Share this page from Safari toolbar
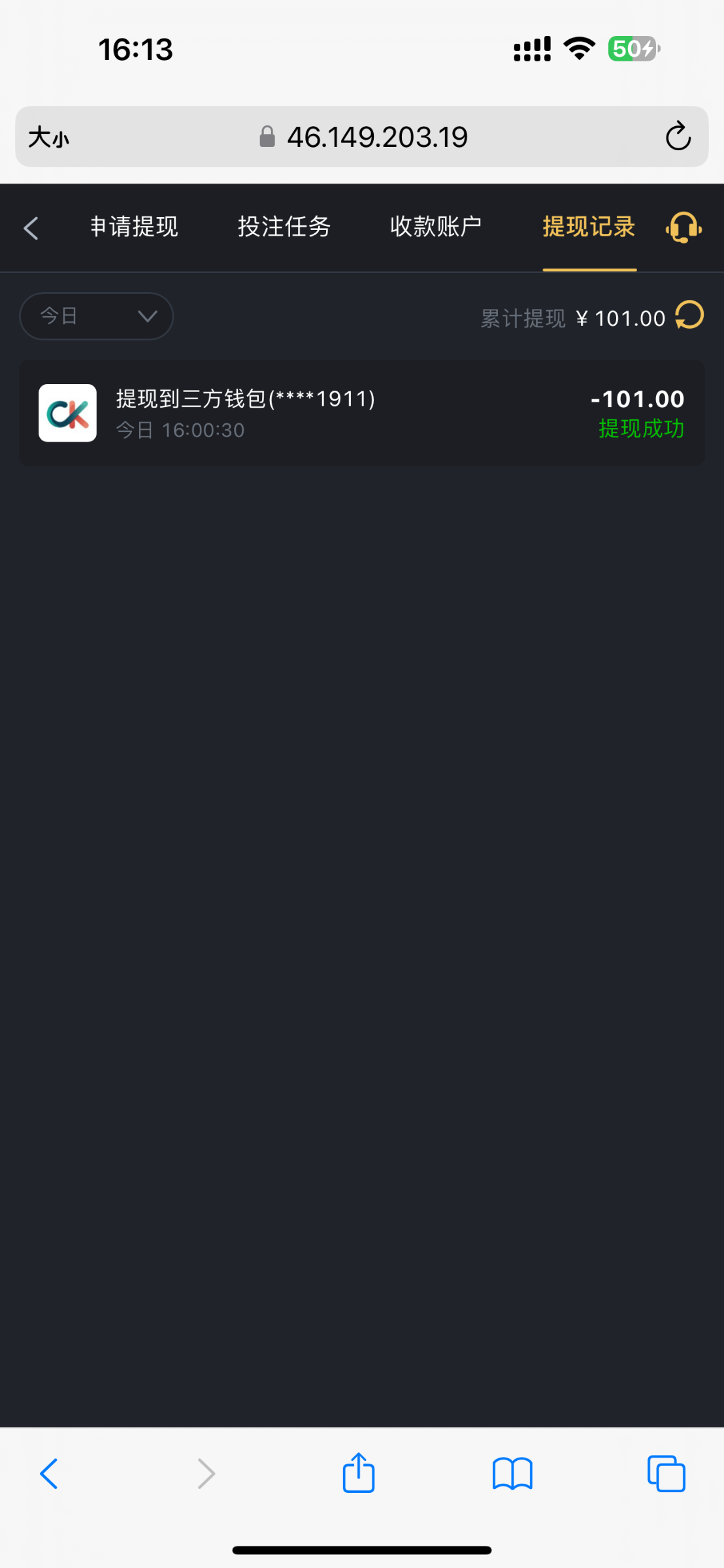 click(x=359, y=1473)
